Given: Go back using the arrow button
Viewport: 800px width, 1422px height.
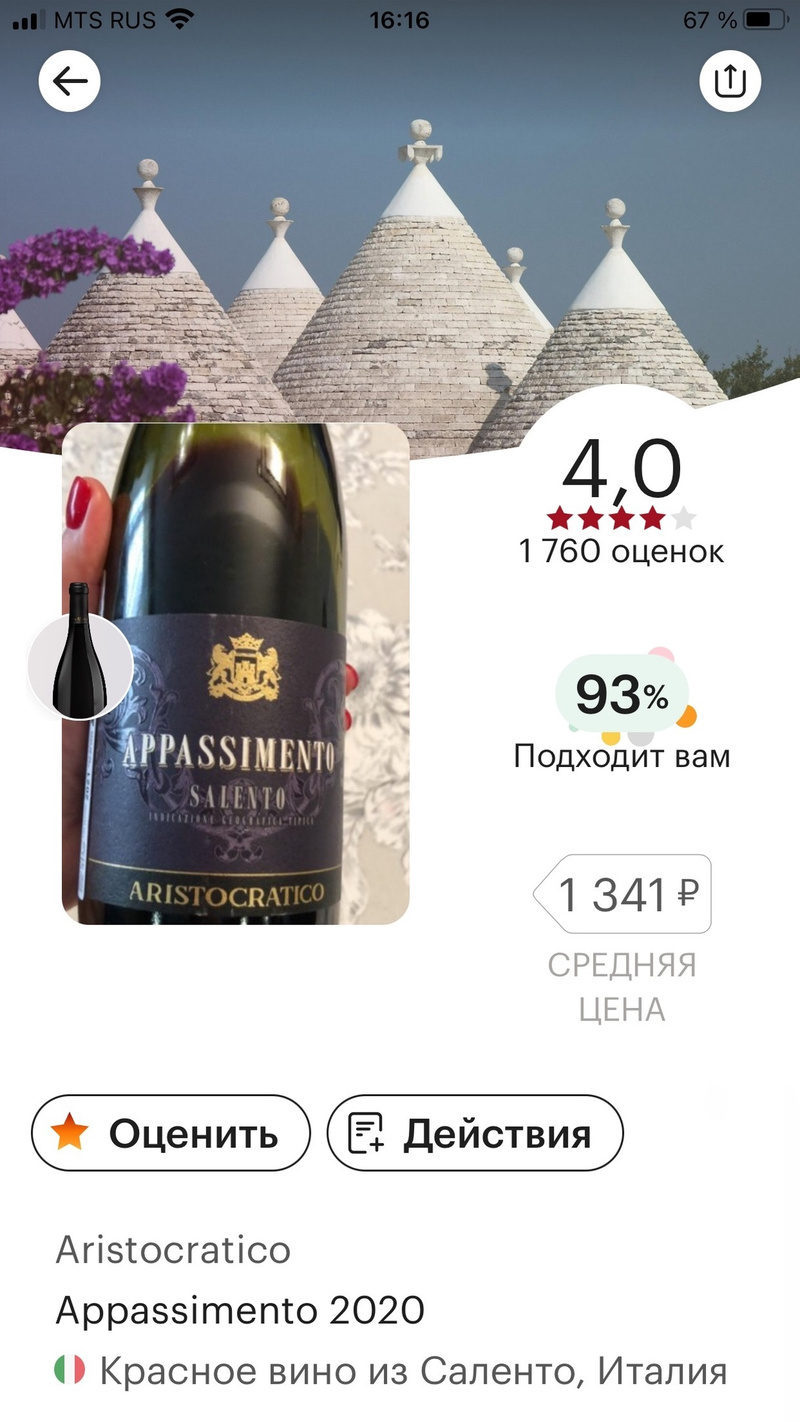Looking at the screenshot, I should coord(69,81).
